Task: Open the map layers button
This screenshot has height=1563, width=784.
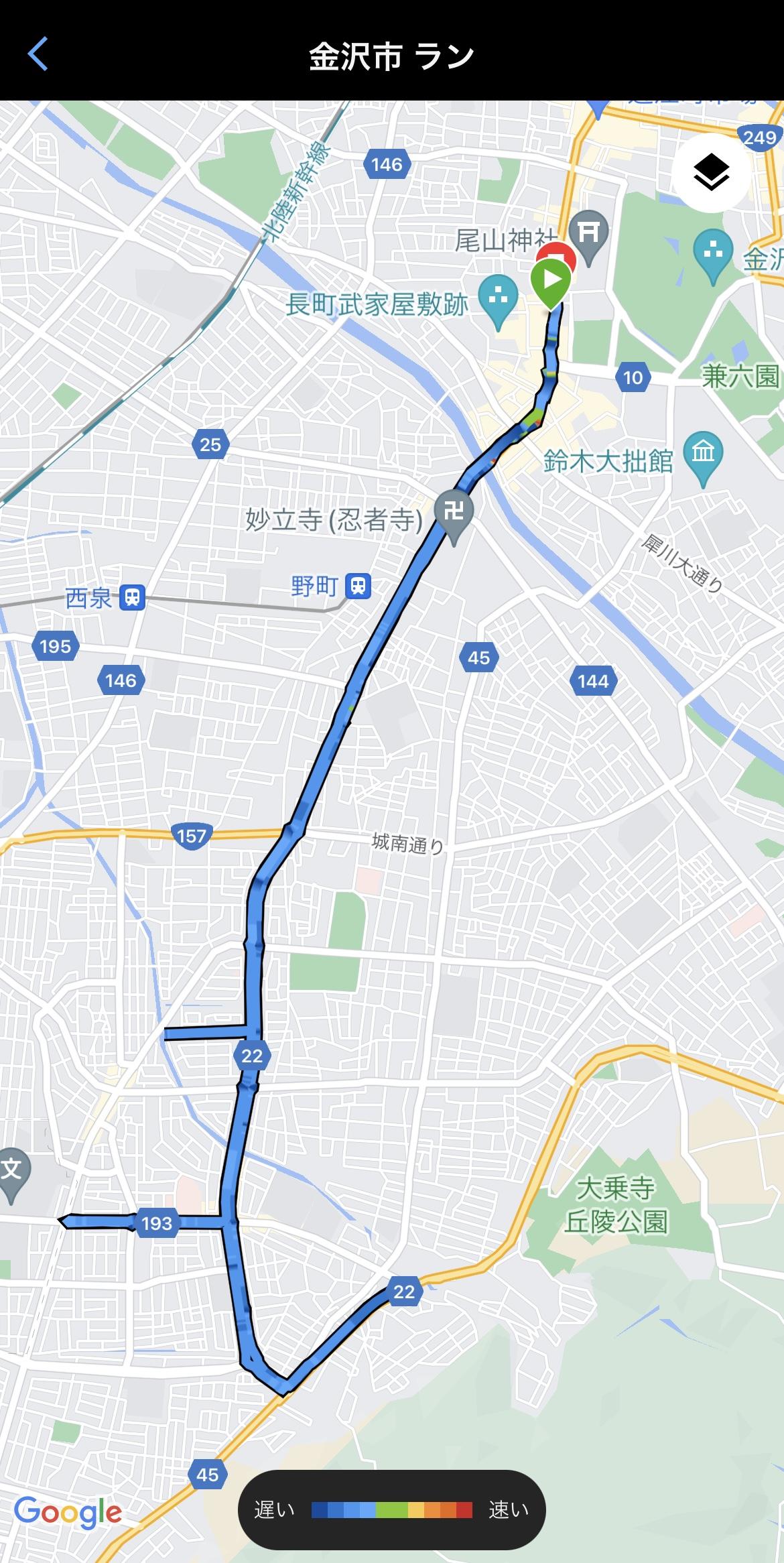Action: click(710, 173)
